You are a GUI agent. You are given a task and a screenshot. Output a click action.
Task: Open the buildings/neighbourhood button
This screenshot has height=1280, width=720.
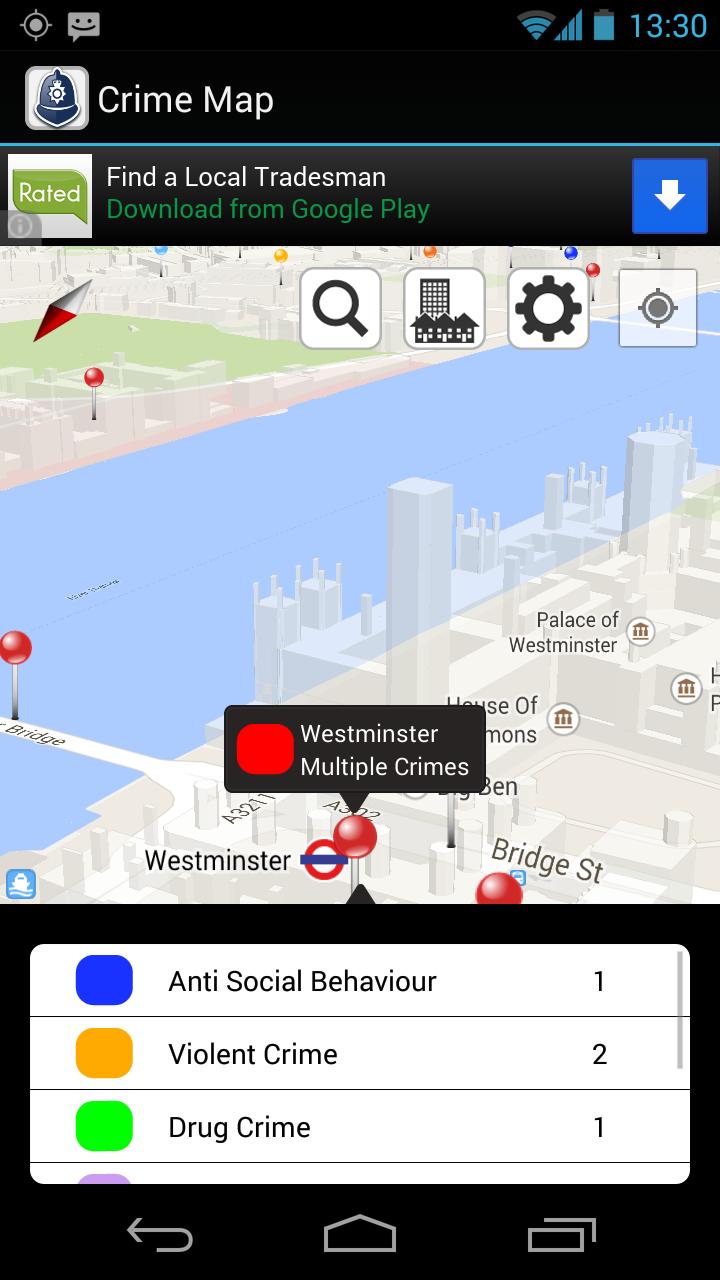(444, 308)
